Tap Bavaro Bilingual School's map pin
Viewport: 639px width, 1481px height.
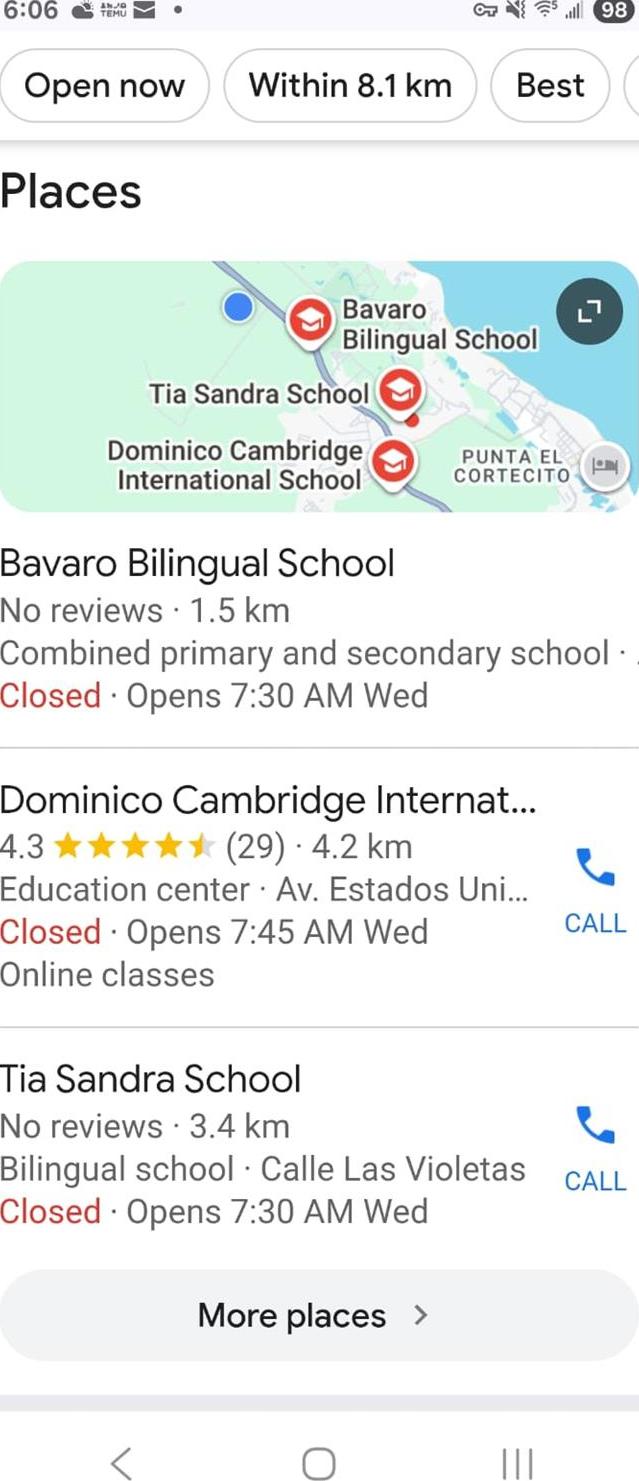(311, 322)
